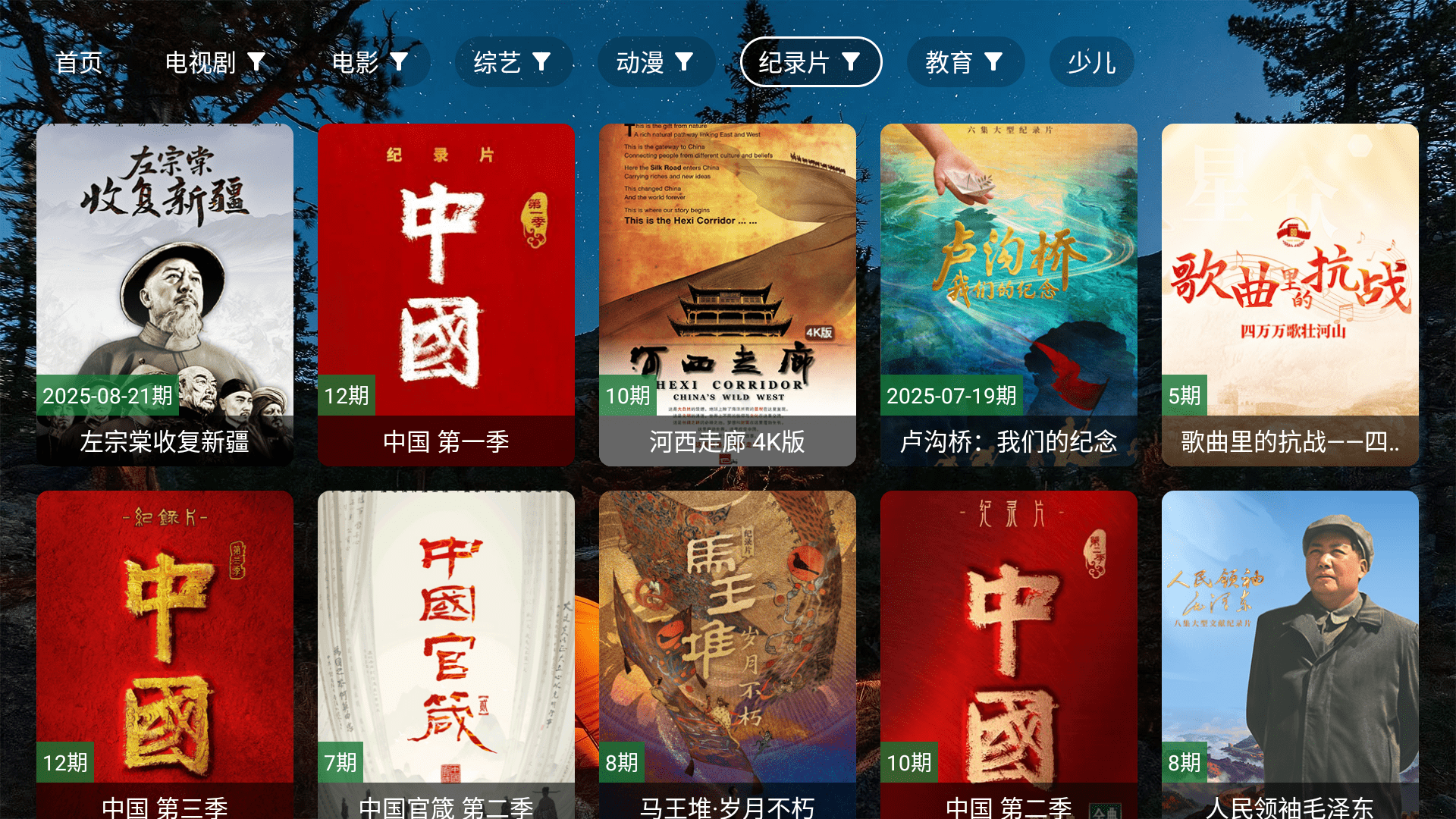Tap the 纪录片 tab

tap(810, 62)
